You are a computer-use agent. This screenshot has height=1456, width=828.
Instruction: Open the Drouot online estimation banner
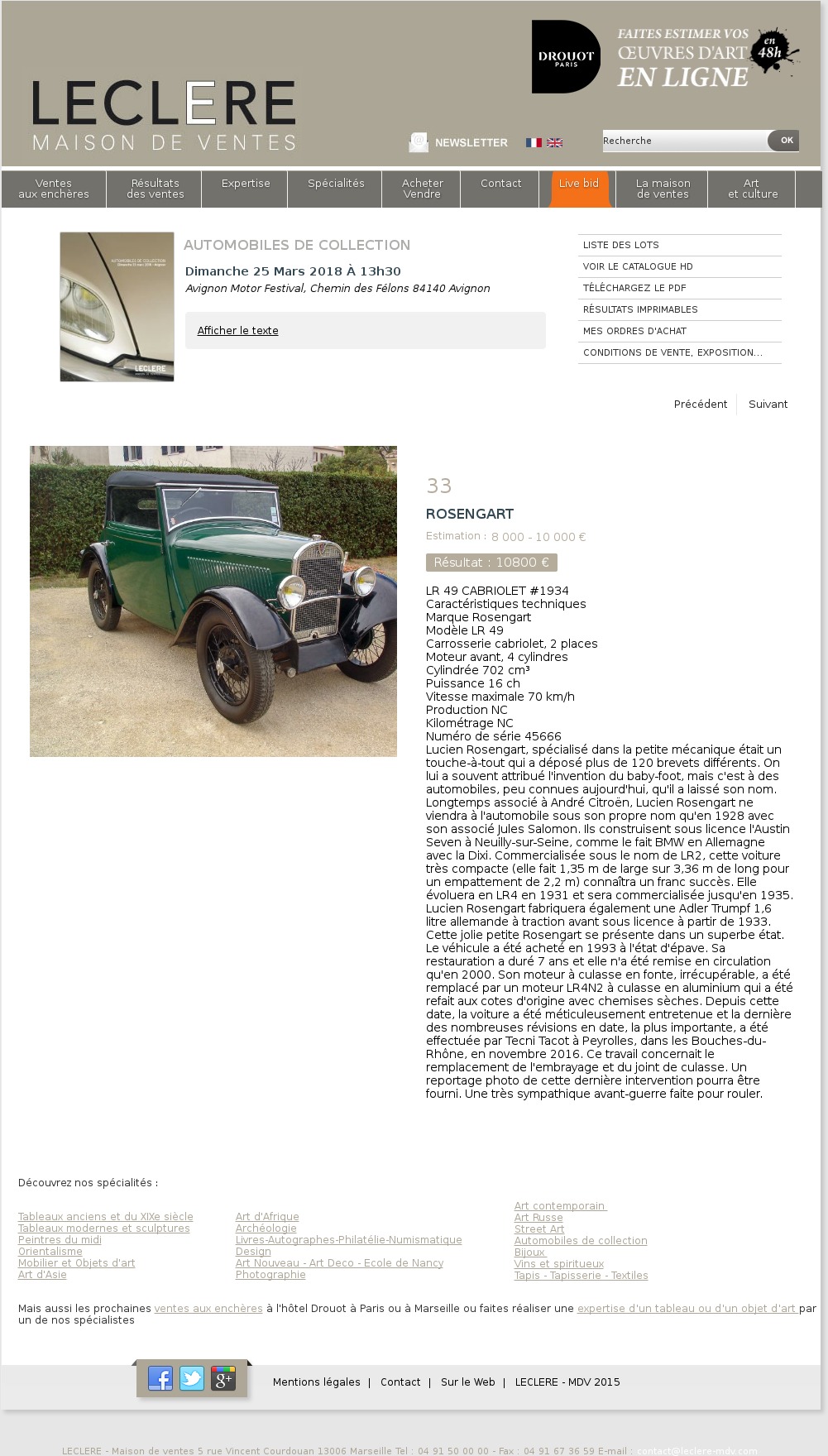(x=666, y=56)
